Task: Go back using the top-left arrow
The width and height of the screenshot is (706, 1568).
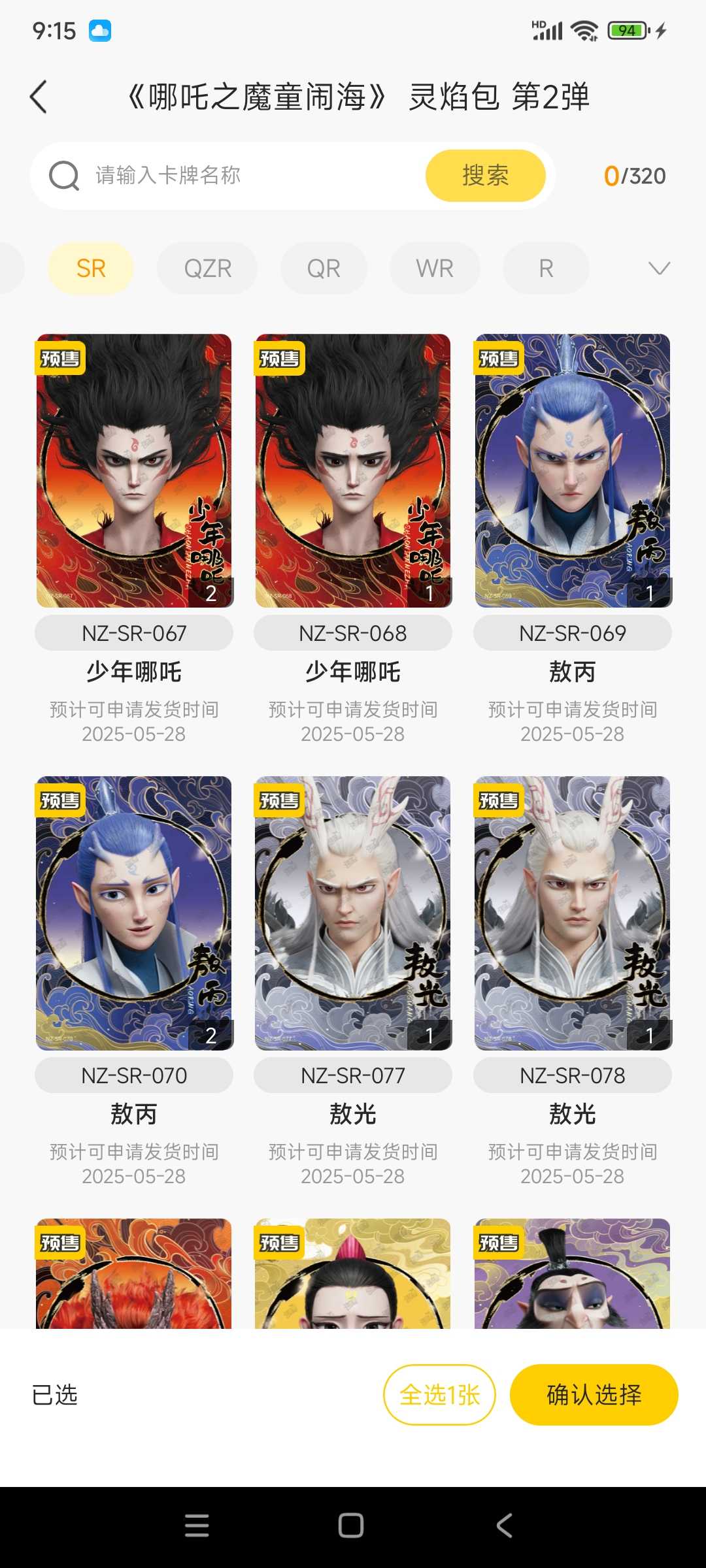Action: (39, 97)
